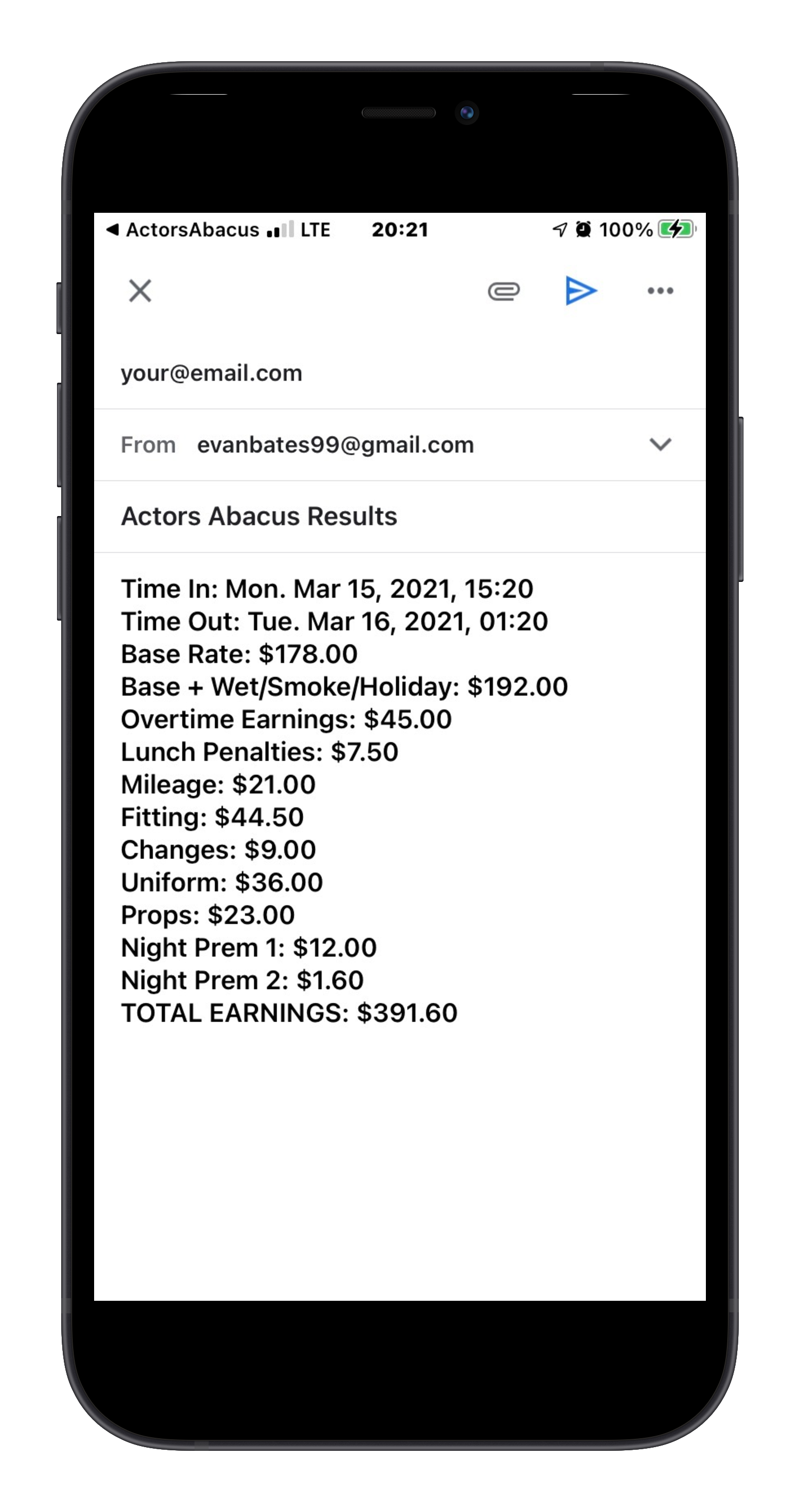Send the email

tap(580, 291)
